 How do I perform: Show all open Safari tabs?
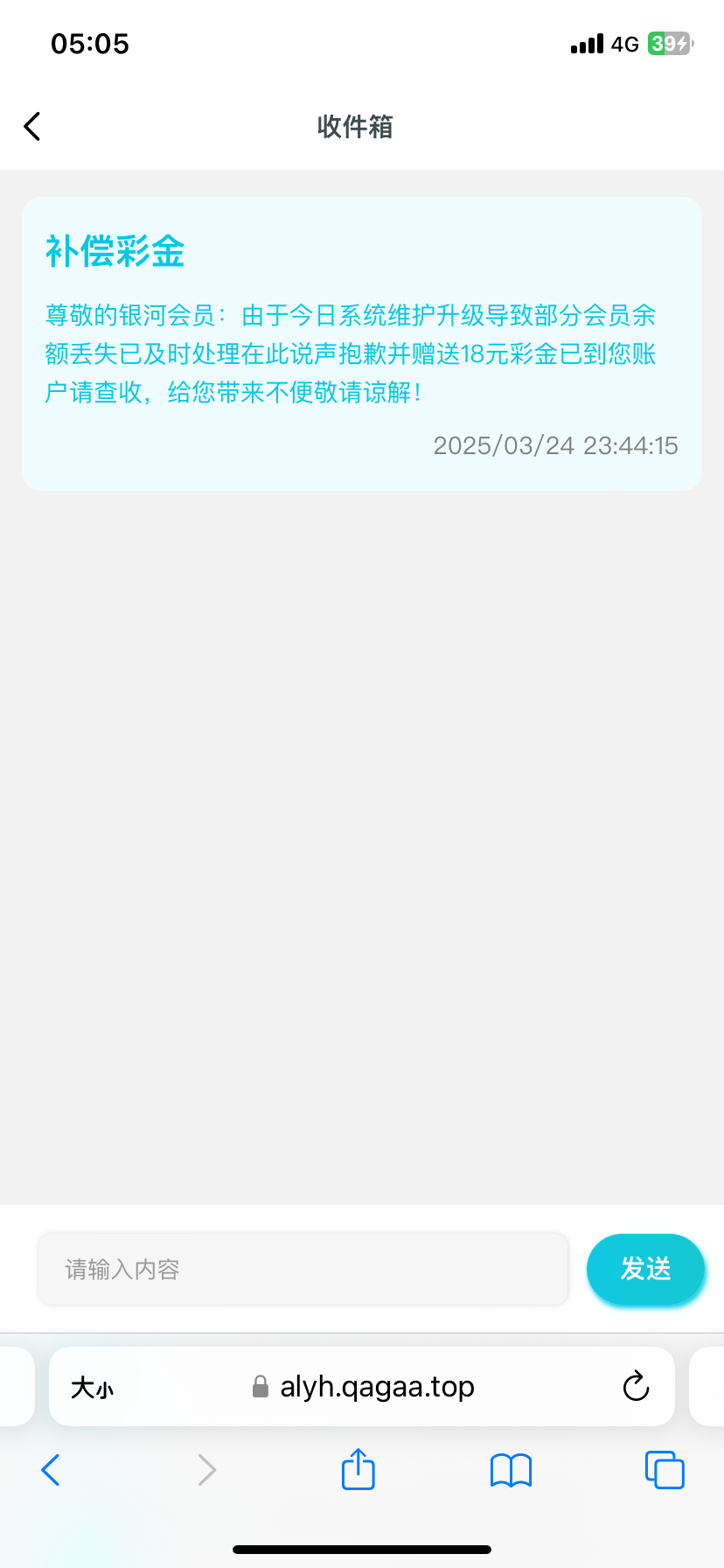665,1470
